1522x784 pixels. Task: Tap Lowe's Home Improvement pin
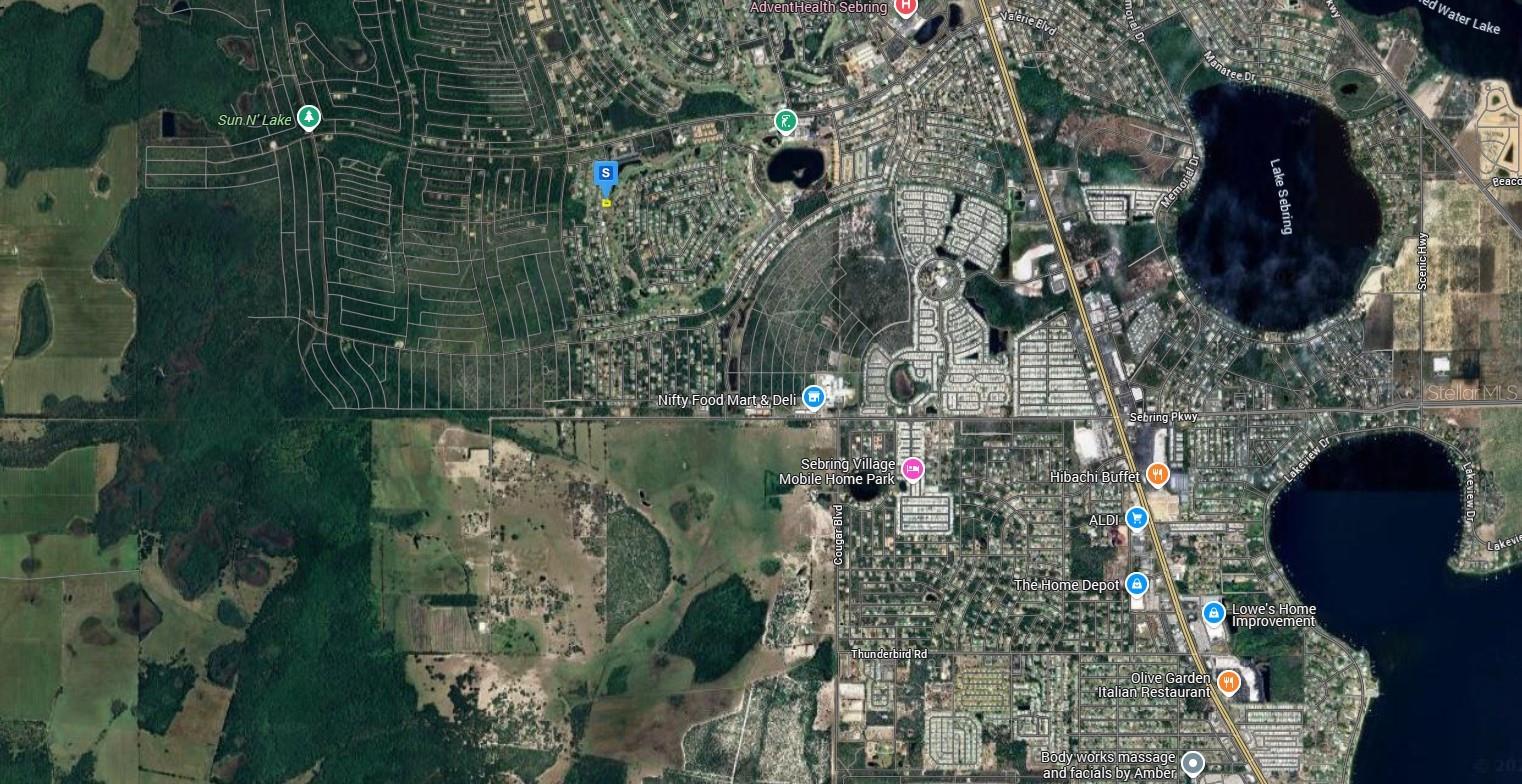(1213, 613)
